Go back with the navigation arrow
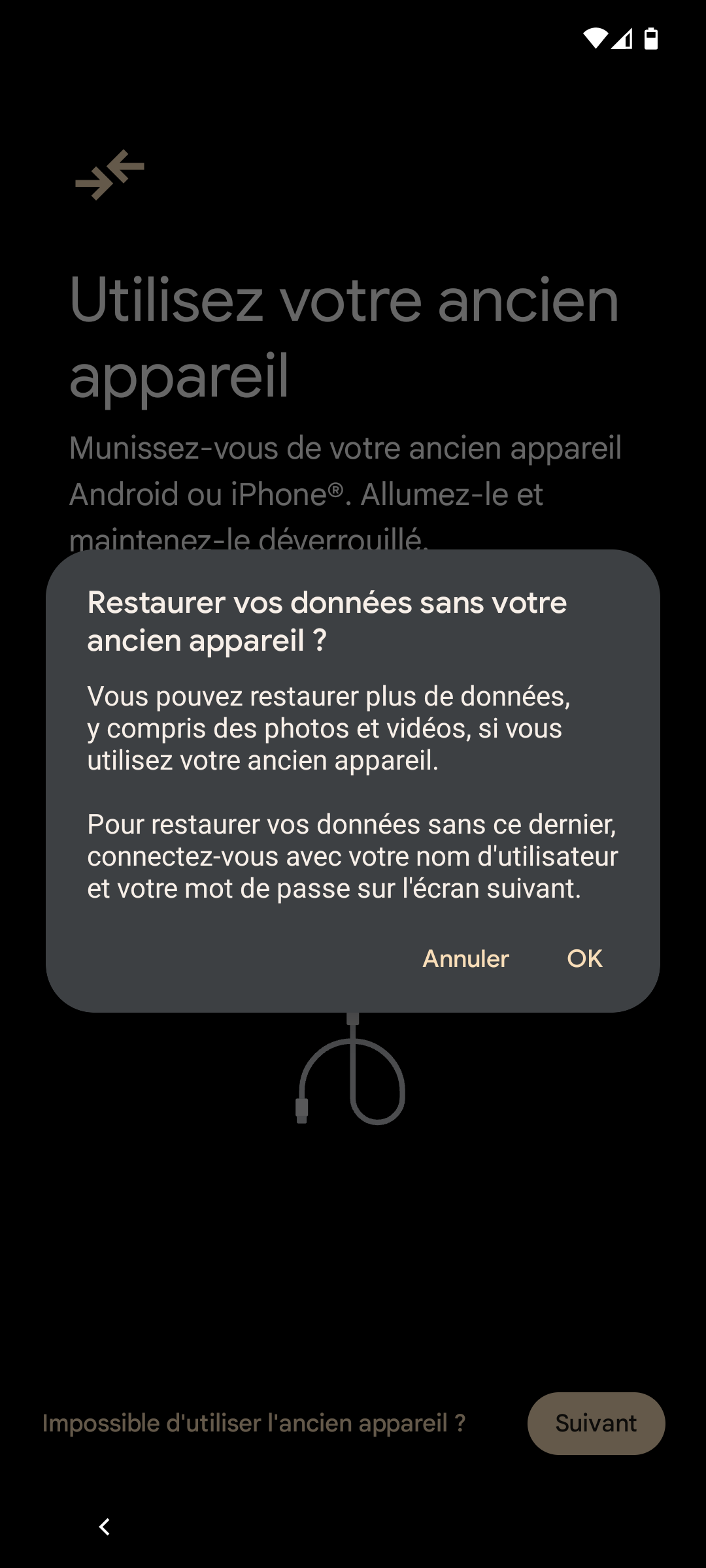The height and width of the screenshot is (1568, 706). 105,1527
